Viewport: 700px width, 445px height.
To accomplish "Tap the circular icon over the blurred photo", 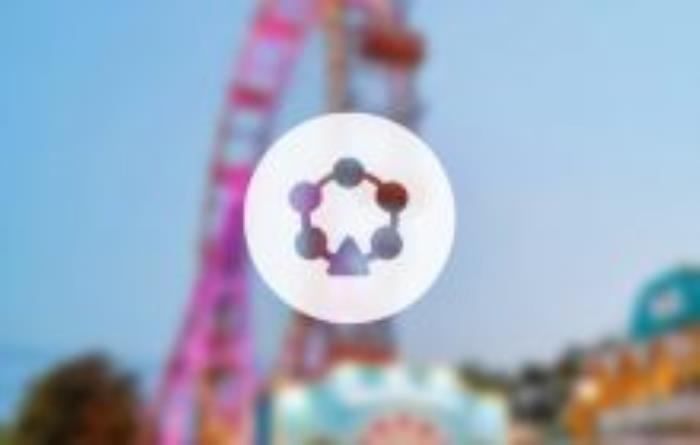I will 349,217.
